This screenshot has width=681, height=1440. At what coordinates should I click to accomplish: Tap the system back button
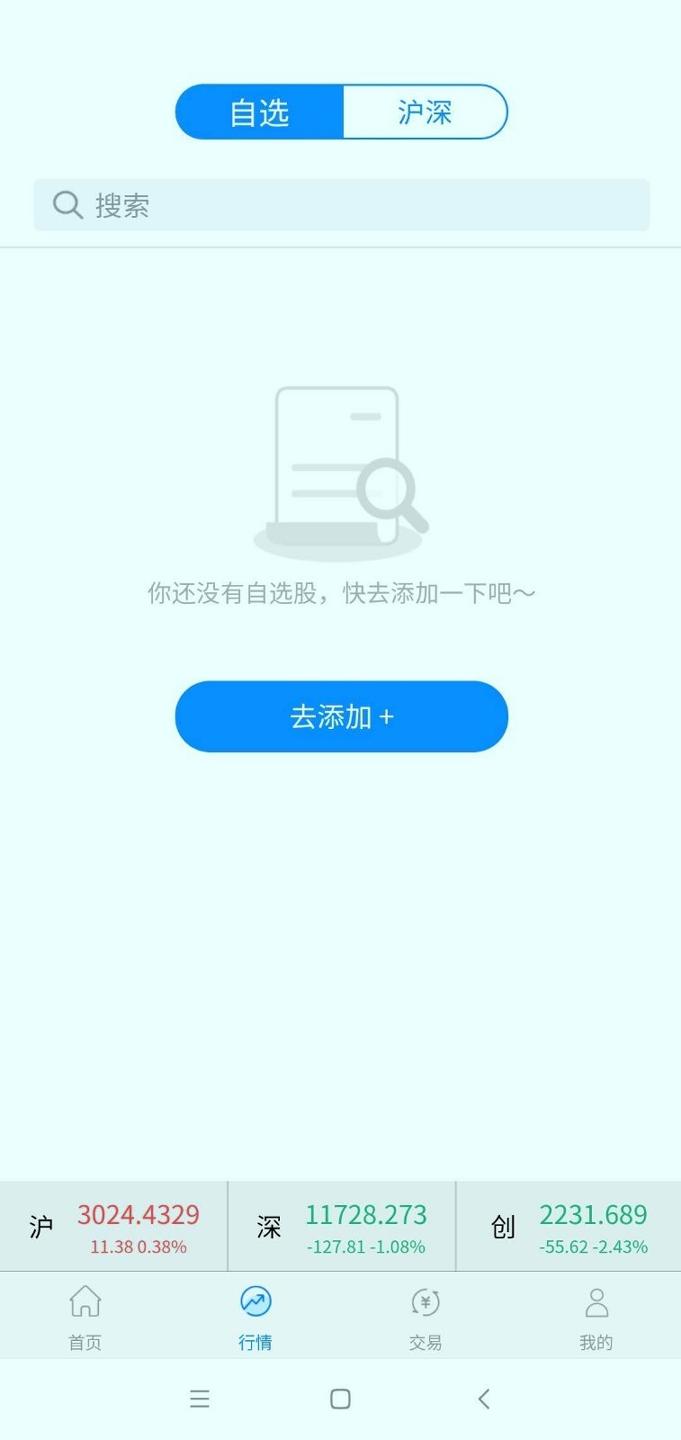pos(484,1399)
